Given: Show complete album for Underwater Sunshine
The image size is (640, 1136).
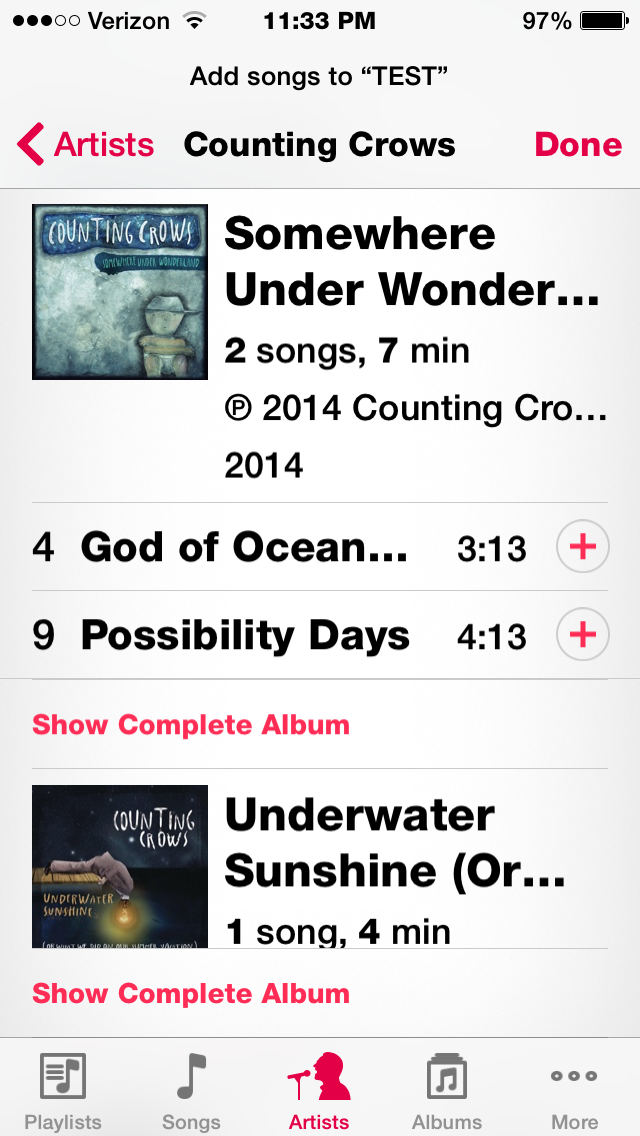Looking at the screenshot, I should (191, 994).
